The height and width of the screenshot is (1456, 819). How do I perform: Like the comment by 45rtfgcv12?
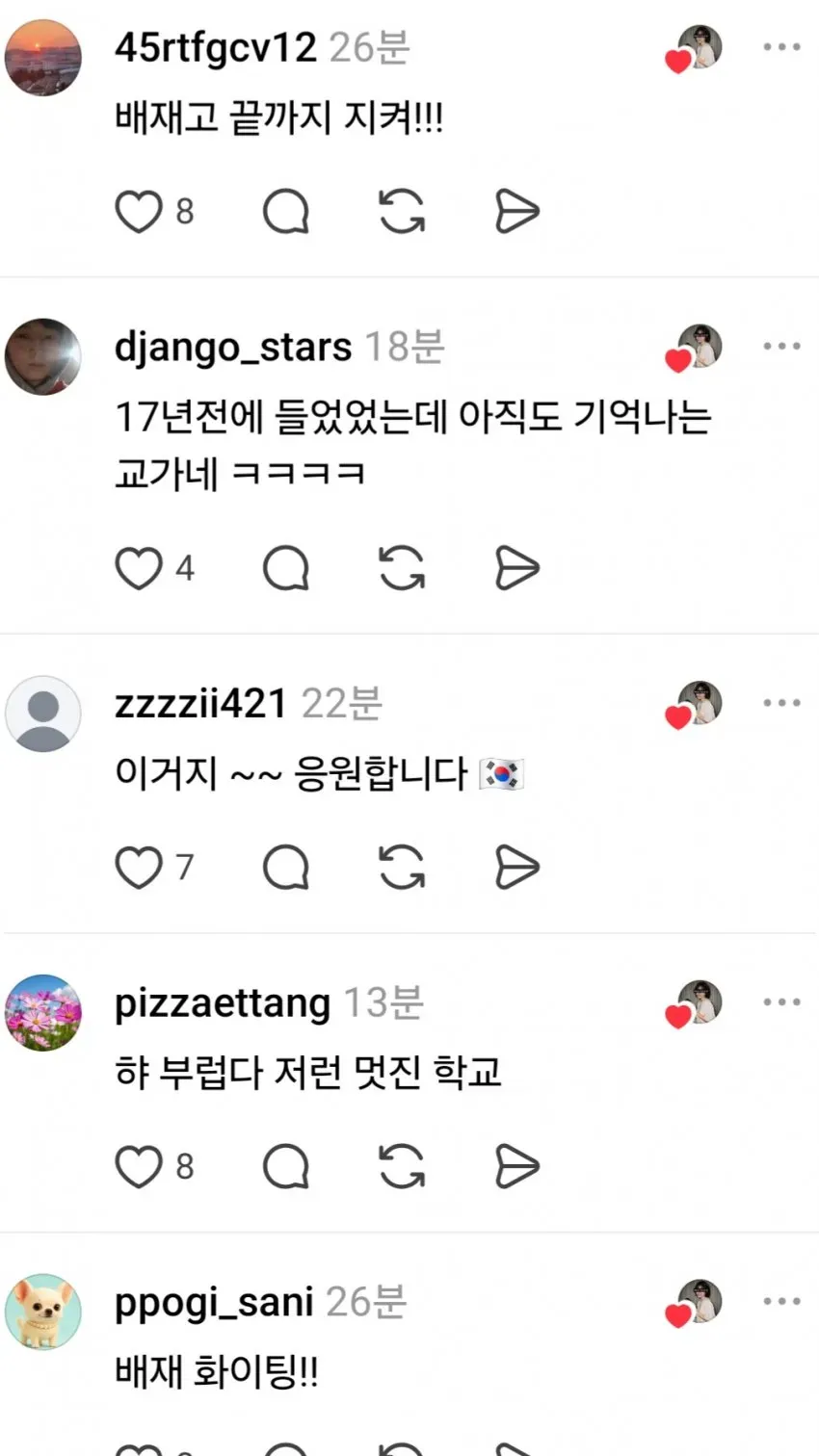pyautogui.click(x=139, y=212)
